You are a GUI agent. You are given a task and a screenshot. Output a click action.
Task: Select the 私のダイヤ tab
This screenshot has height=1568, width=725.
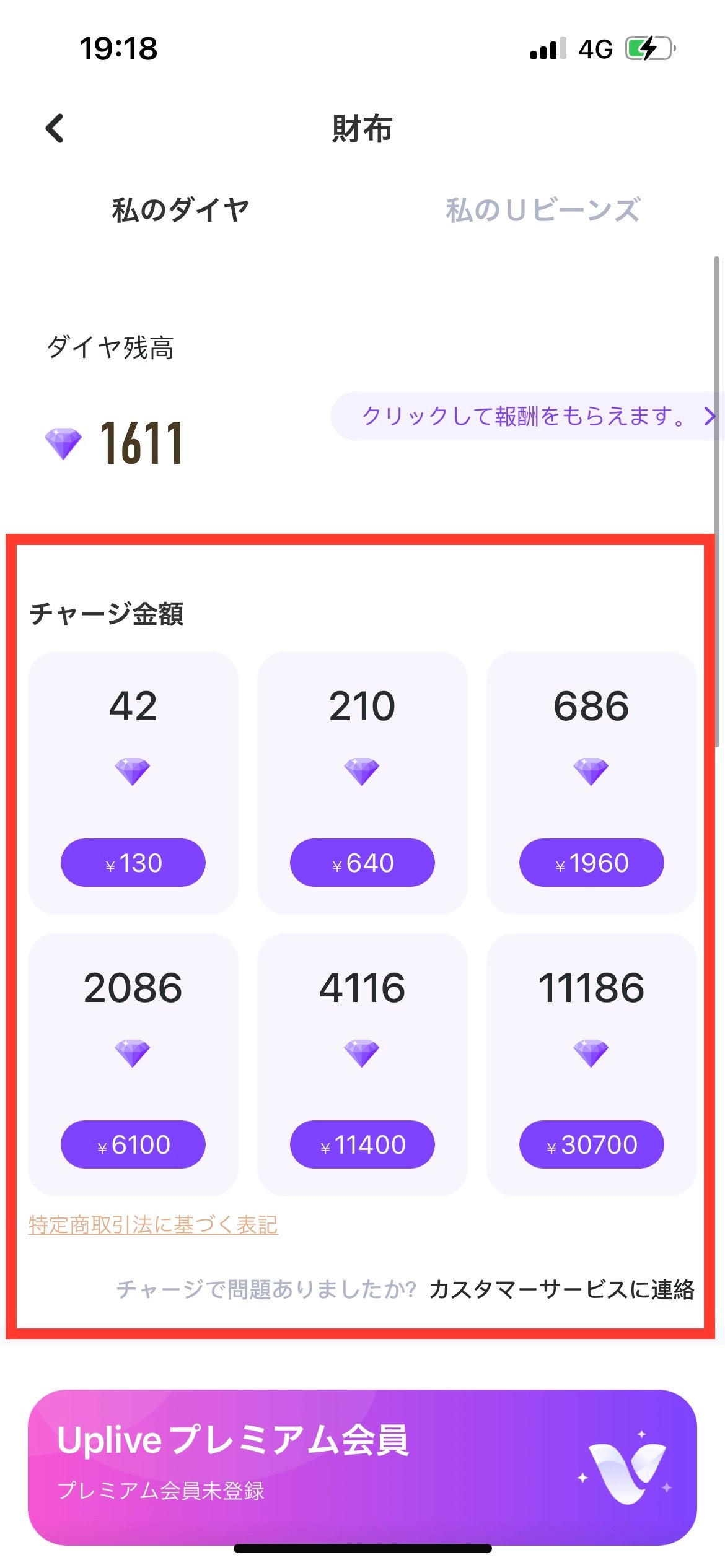click(x=180, y=211)
